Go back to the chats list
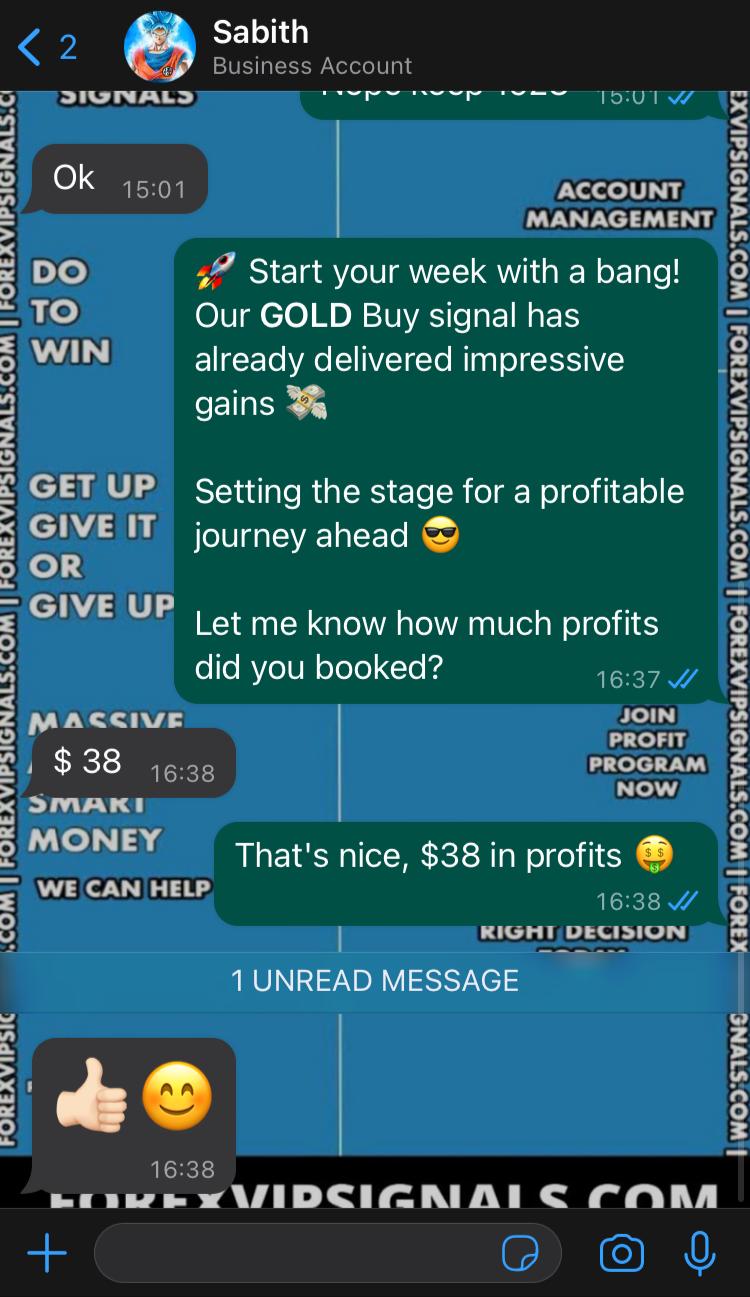 coord(45,47)
